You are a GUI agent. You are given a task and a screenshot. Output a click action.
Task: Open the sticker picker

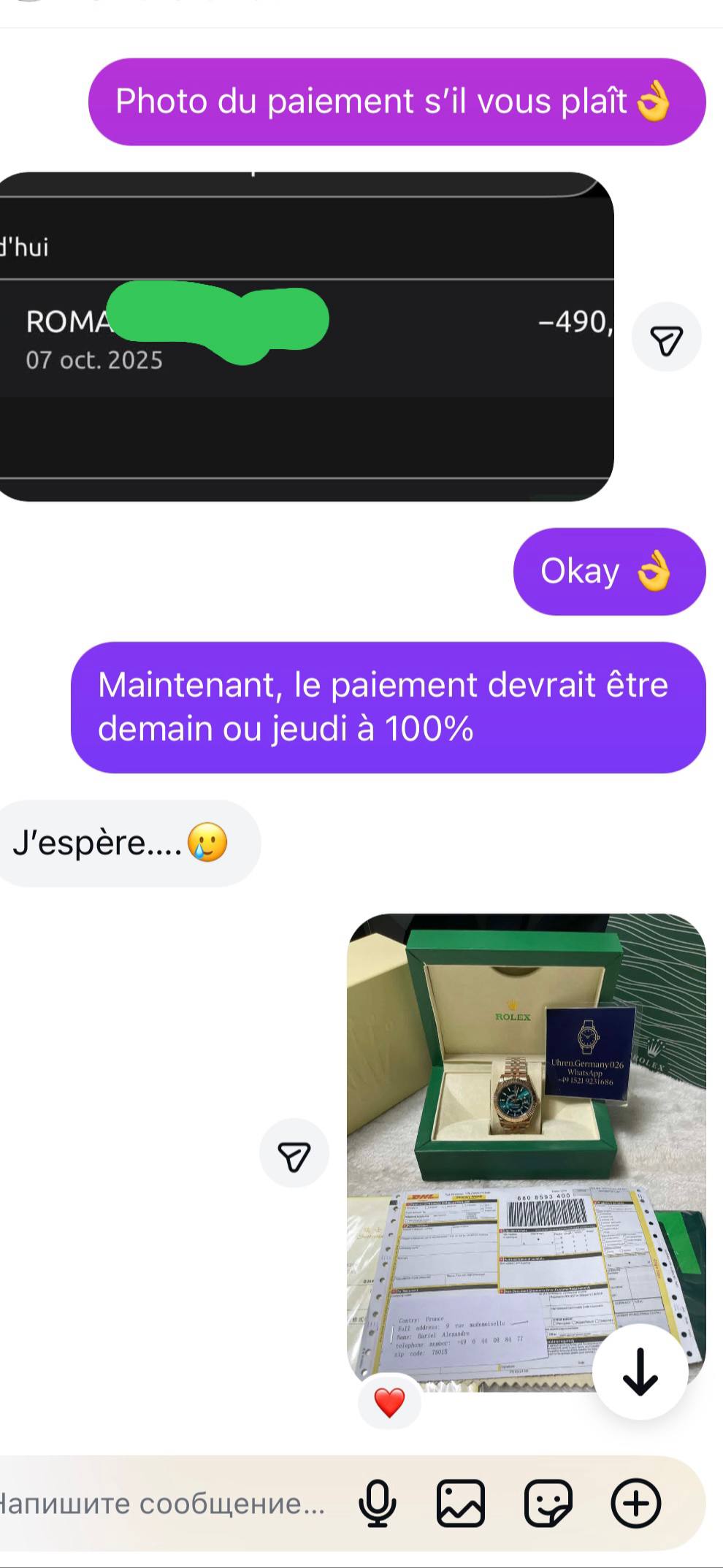click(x=548, y=1504)
